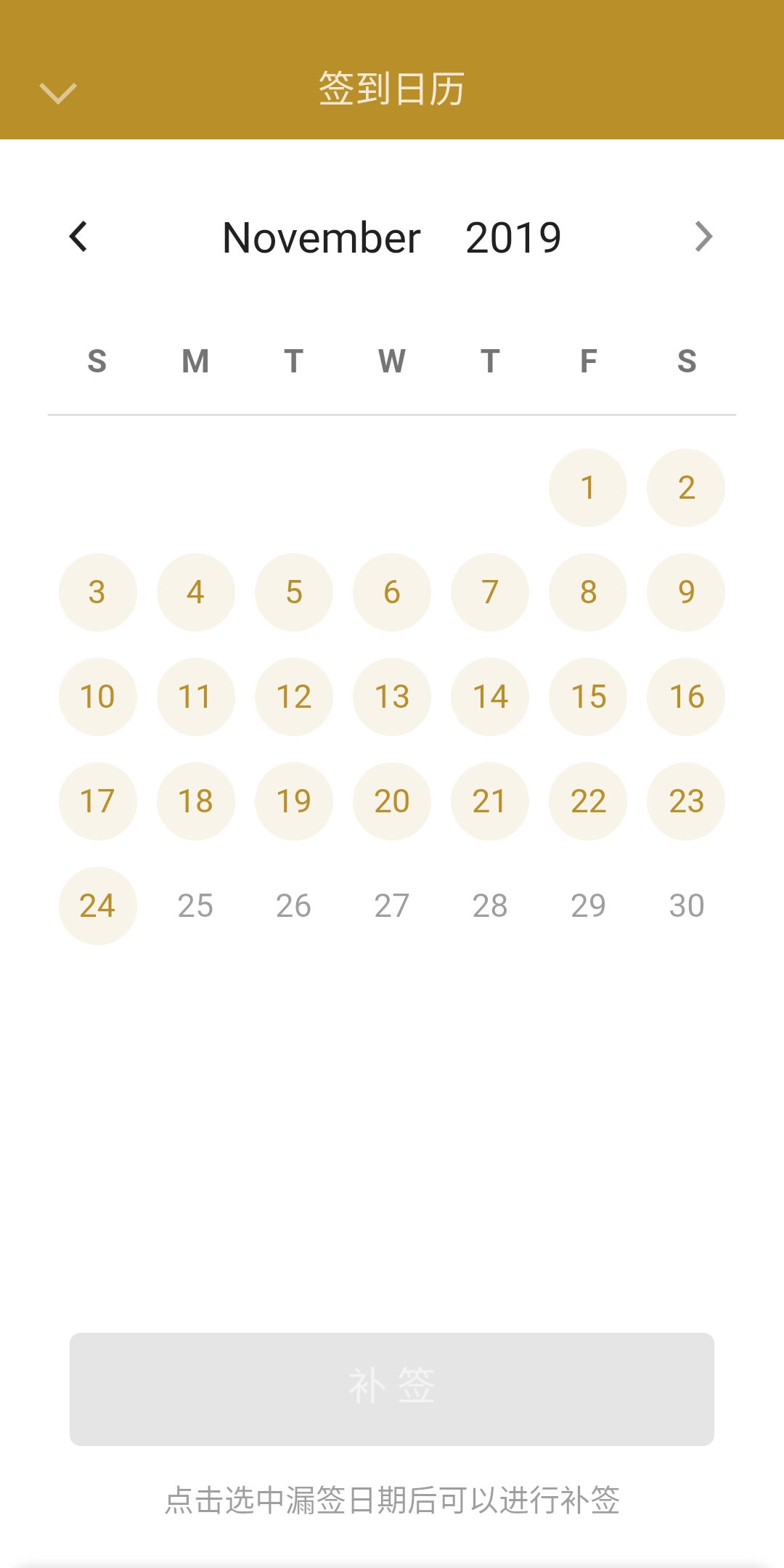Select November 5 on the calendar

click(294, 592)
